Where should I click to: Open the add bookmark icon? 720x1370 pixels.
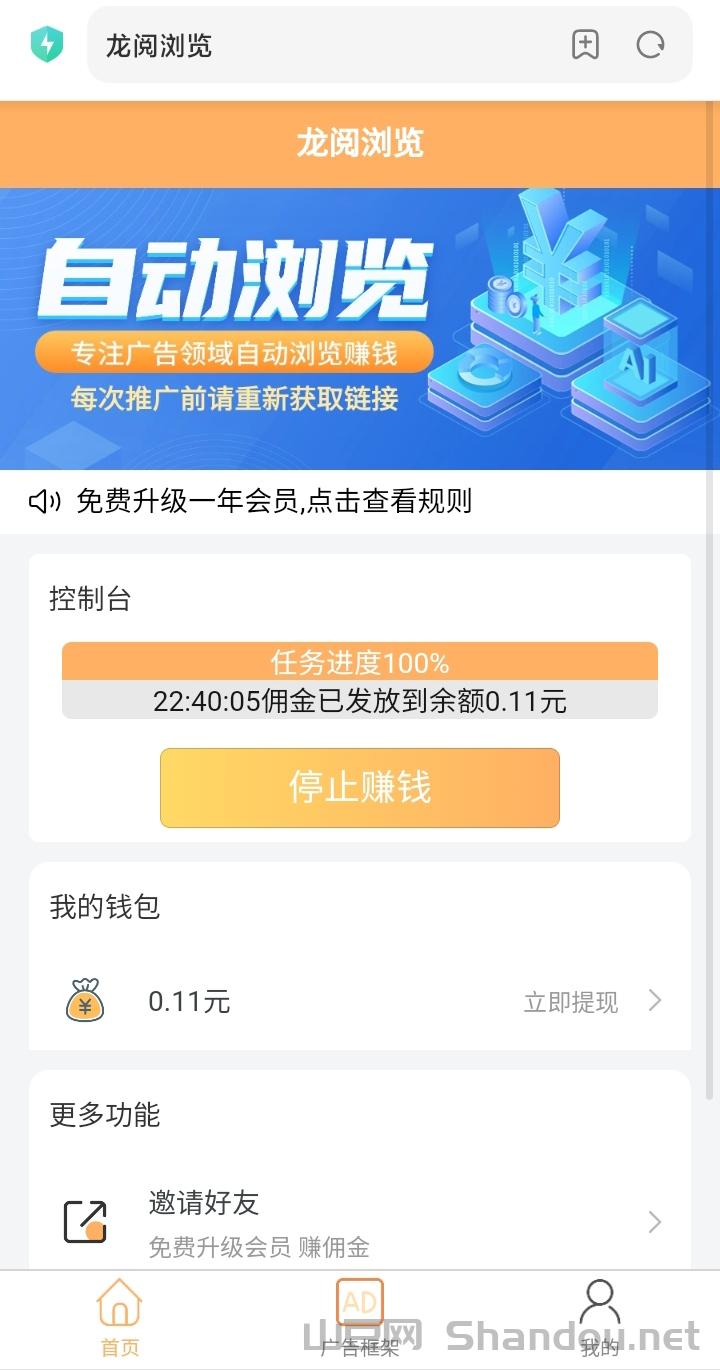click(x=587, y=45)
